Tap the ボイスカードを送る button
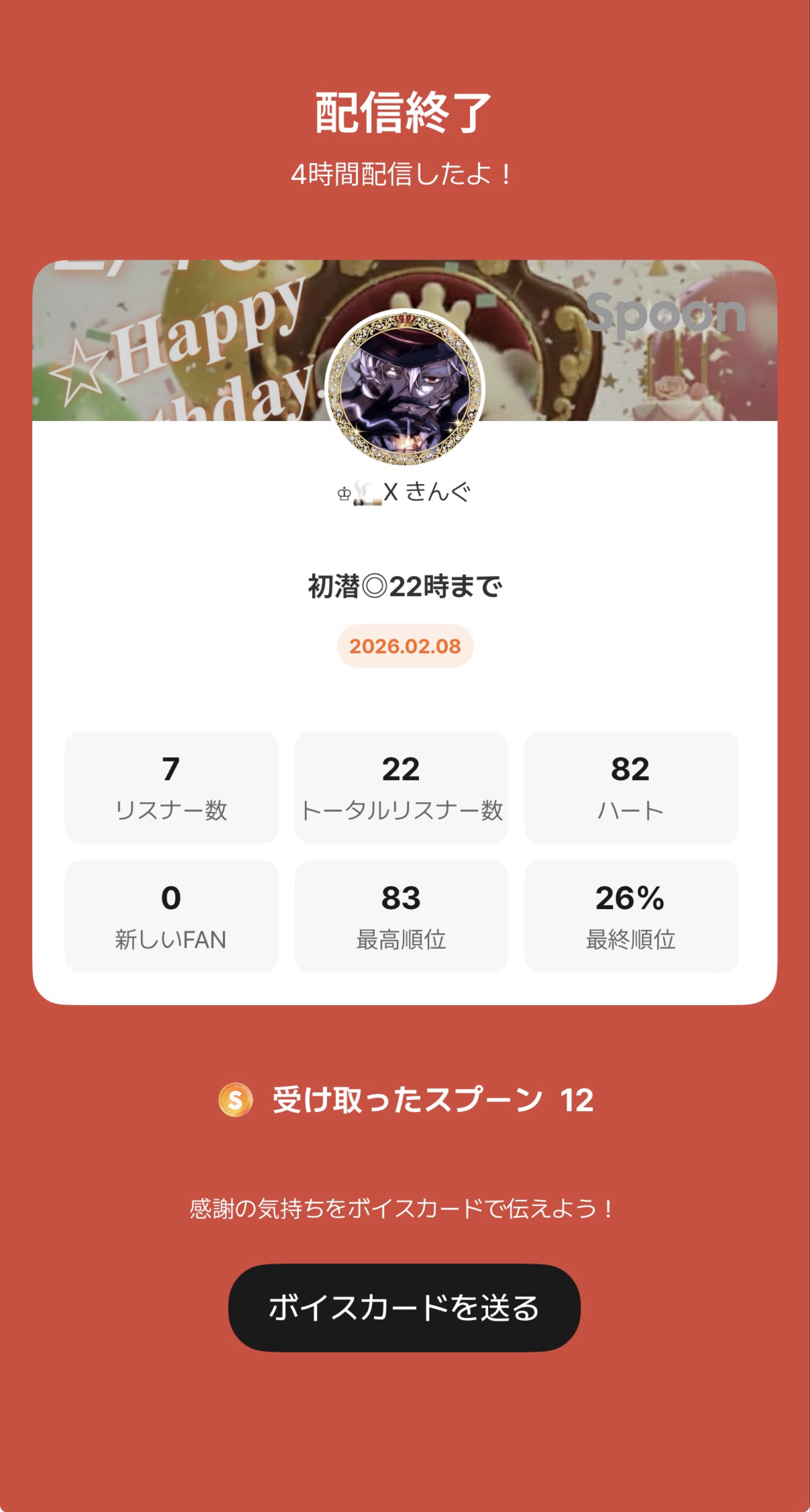The width and height of the screenshot is (810, 1512). click(x=404, y=1308)
